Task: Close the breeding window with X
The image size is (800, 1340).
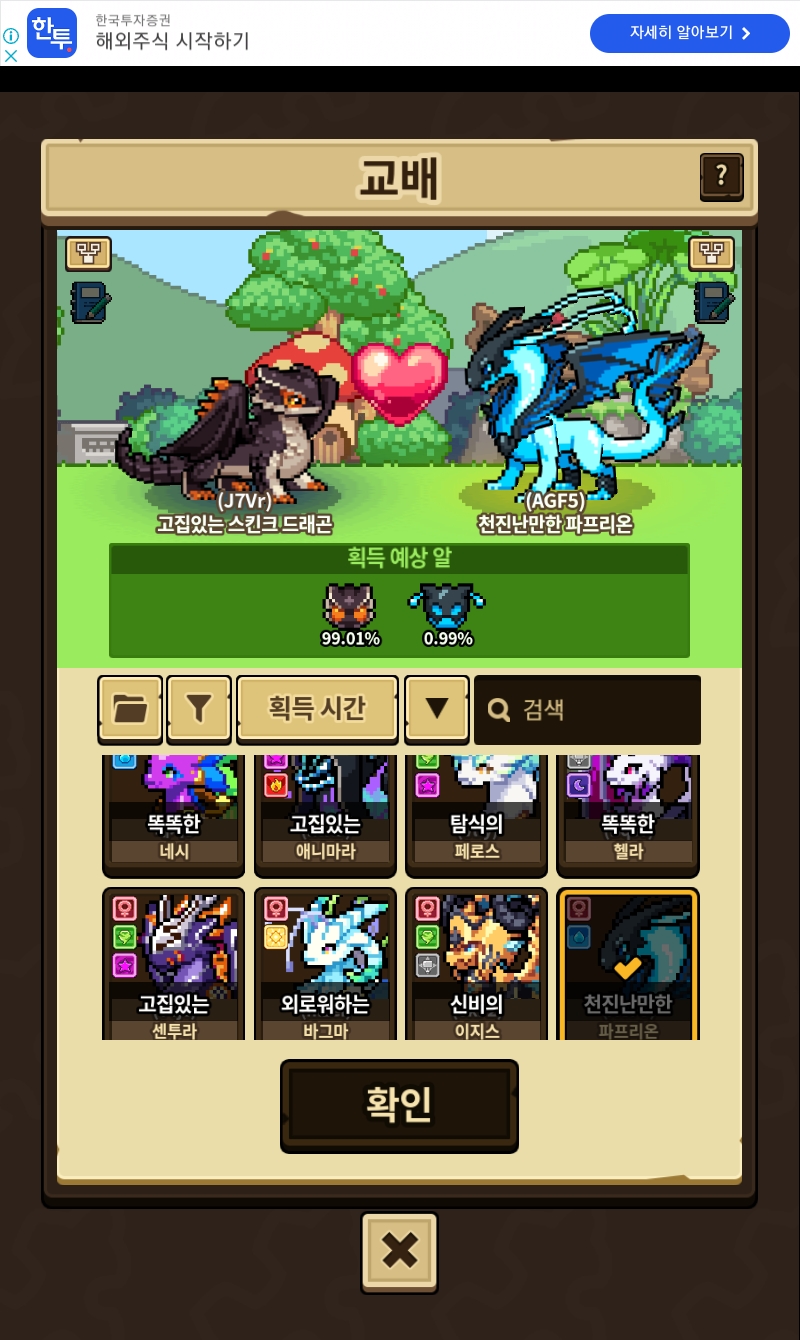Action: [x=400, y=1252]
